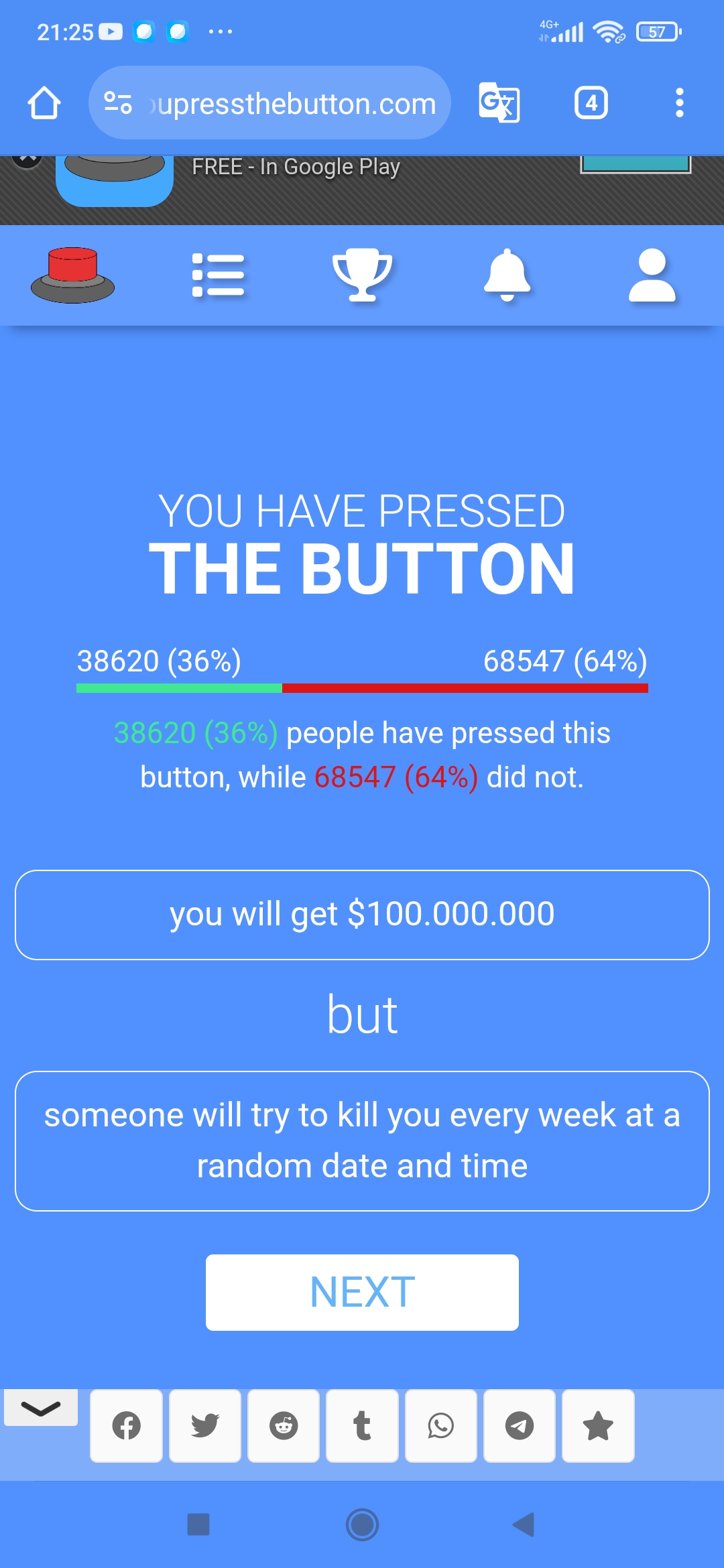Image resolution: width=724 pixels, height=1568 pixels.
Task: Tap the system back button
Action: (x=524, y=1524)
